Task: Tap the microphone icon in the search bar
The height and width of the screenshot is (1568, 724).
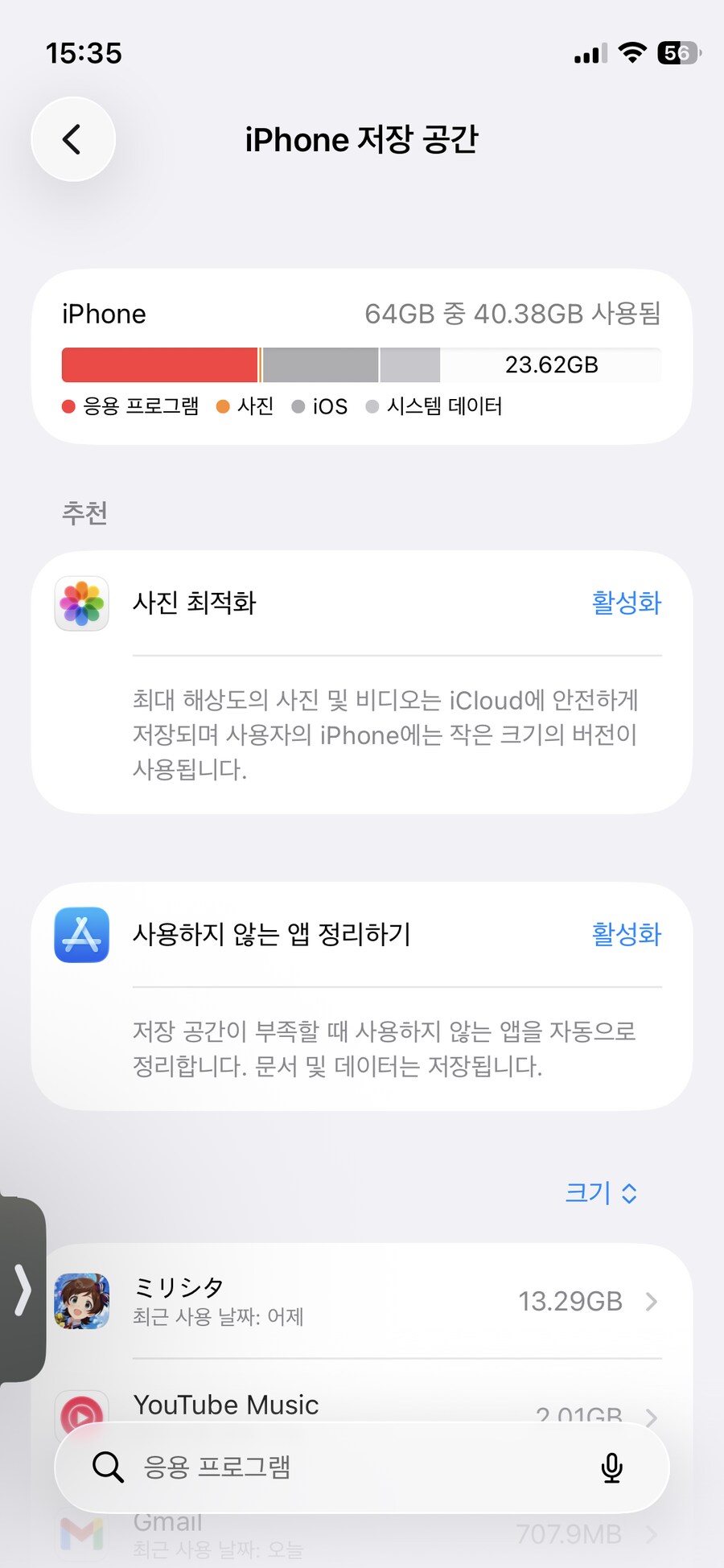Action: [612, 1467]
